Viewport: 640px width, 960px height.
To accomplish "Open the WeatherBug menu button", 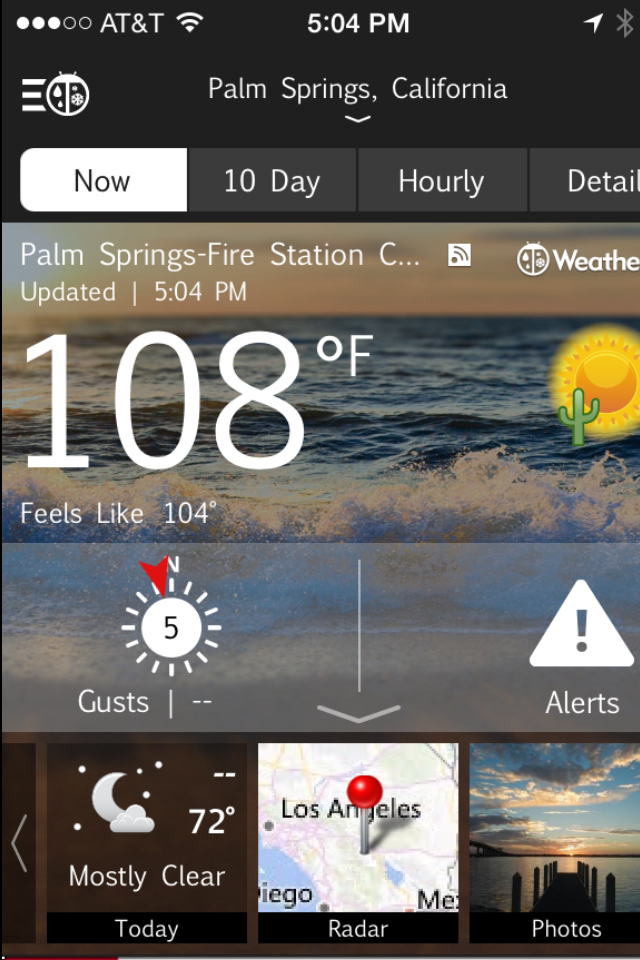I will [x=56, y=95].
